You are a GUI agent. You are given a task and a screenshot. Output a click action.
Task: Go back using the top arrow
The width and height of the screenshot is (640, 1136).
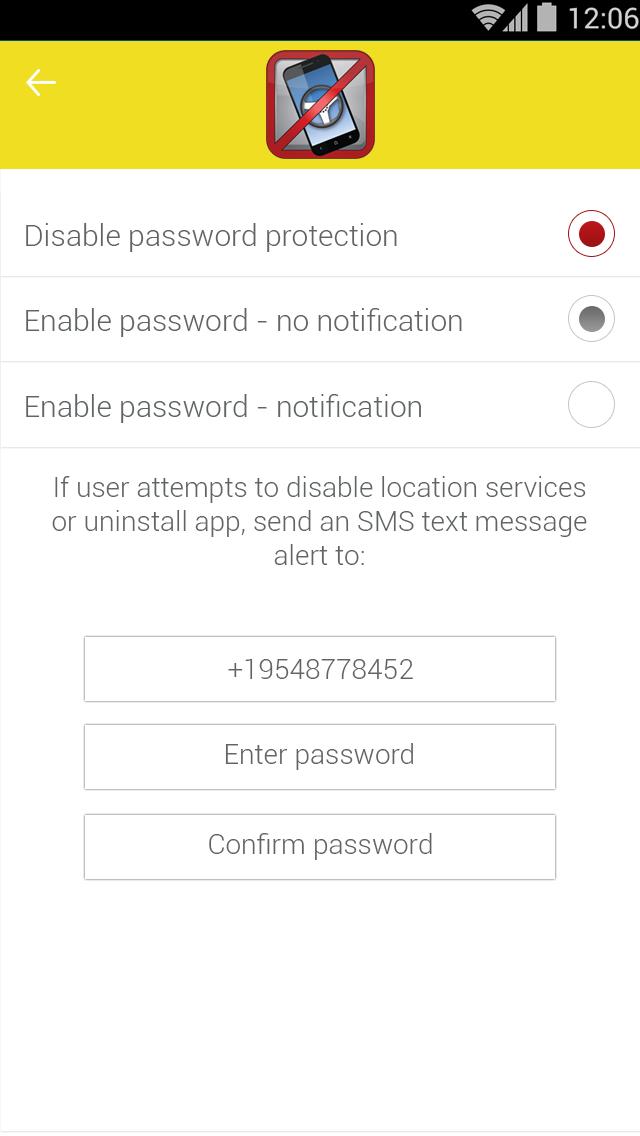pyautogui.click(x=41, y=83)
